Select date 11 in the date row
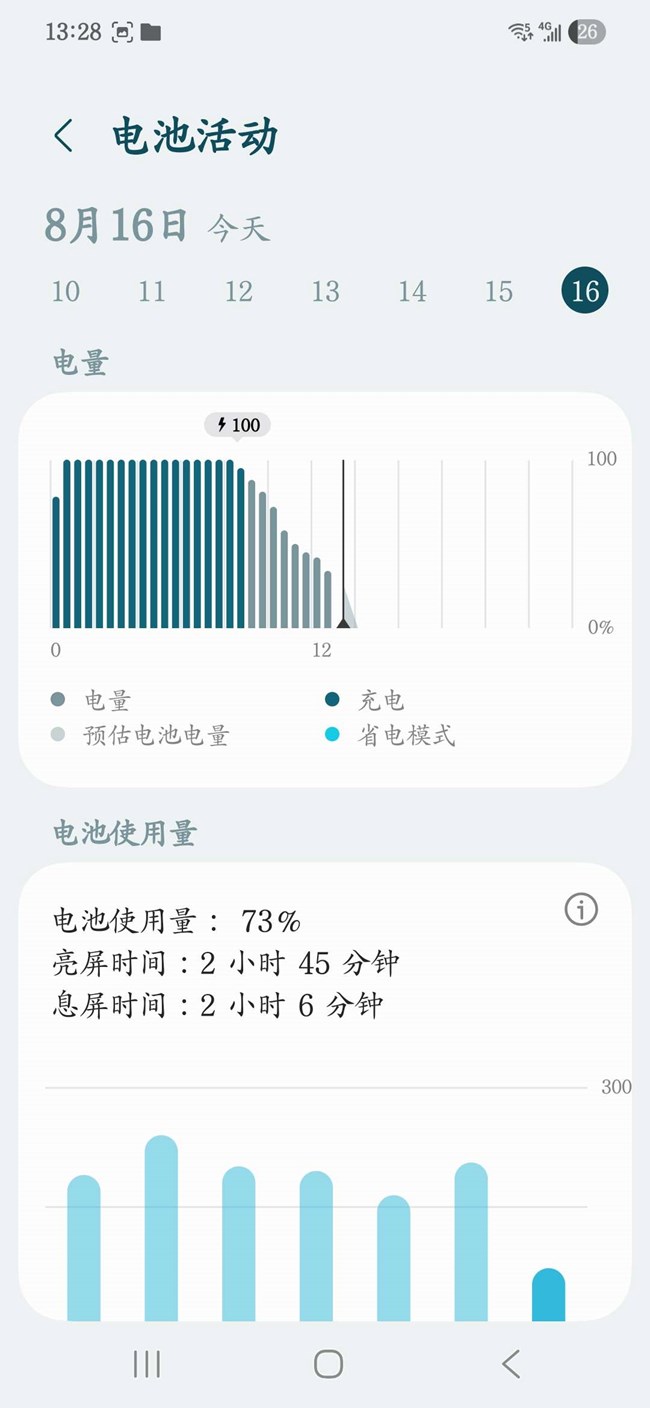 [x=152, y=291]
